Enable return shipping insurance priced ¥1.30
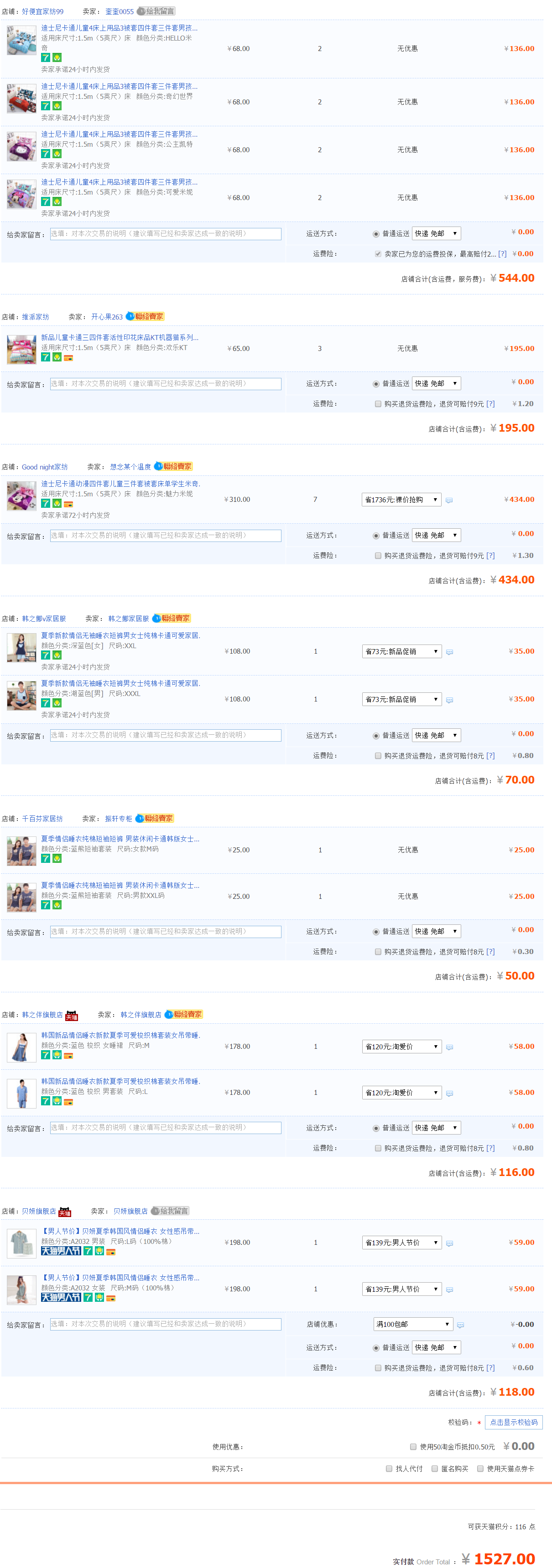Image resolution: width=552 pixels, height=1568 pixels. [x=378, y=556]
